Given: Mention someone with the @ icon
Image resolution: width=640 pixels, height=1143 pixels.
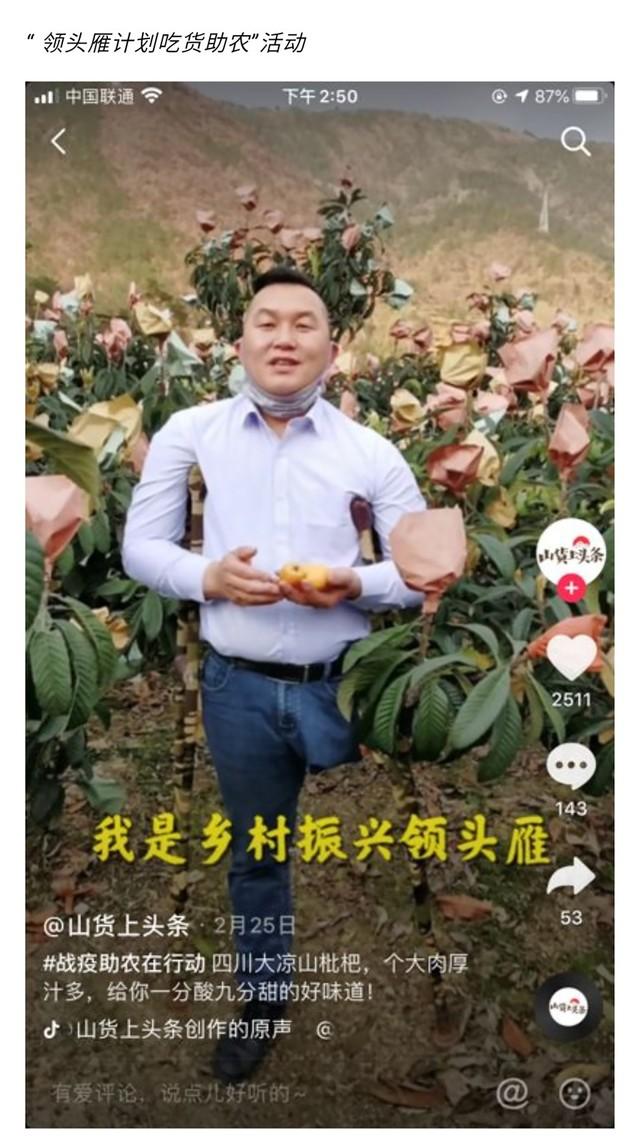Looking at the screenshot, I should [512, 1093].
